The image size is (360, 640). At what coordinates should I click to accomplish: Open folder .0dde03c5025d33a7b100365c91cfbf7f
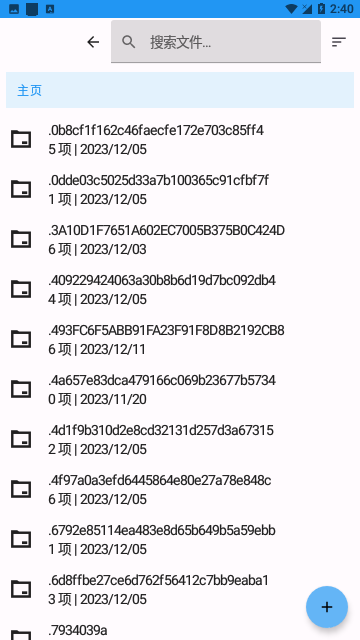click(x=180, y=189)
